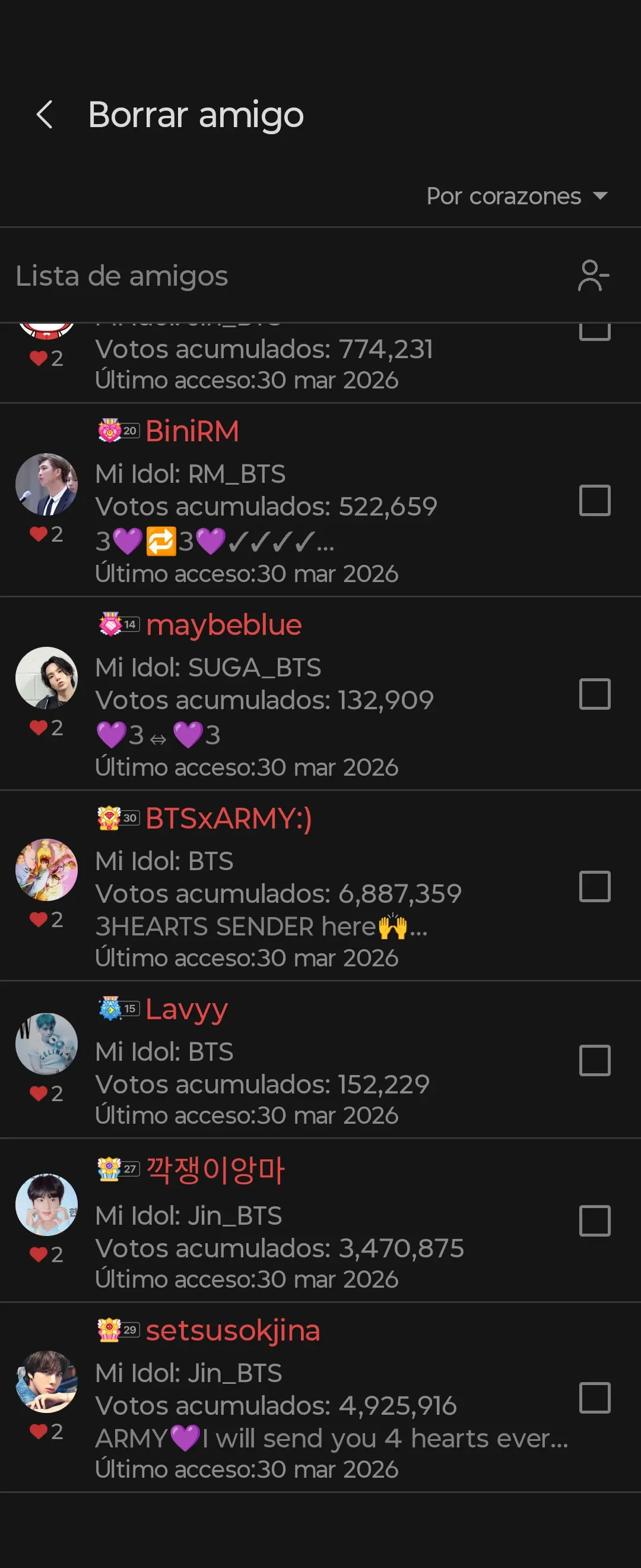Open the Por corazones sort dropdown
Image resolution: width=641 pixels, height=1568 pixels.
pos(516,196)
